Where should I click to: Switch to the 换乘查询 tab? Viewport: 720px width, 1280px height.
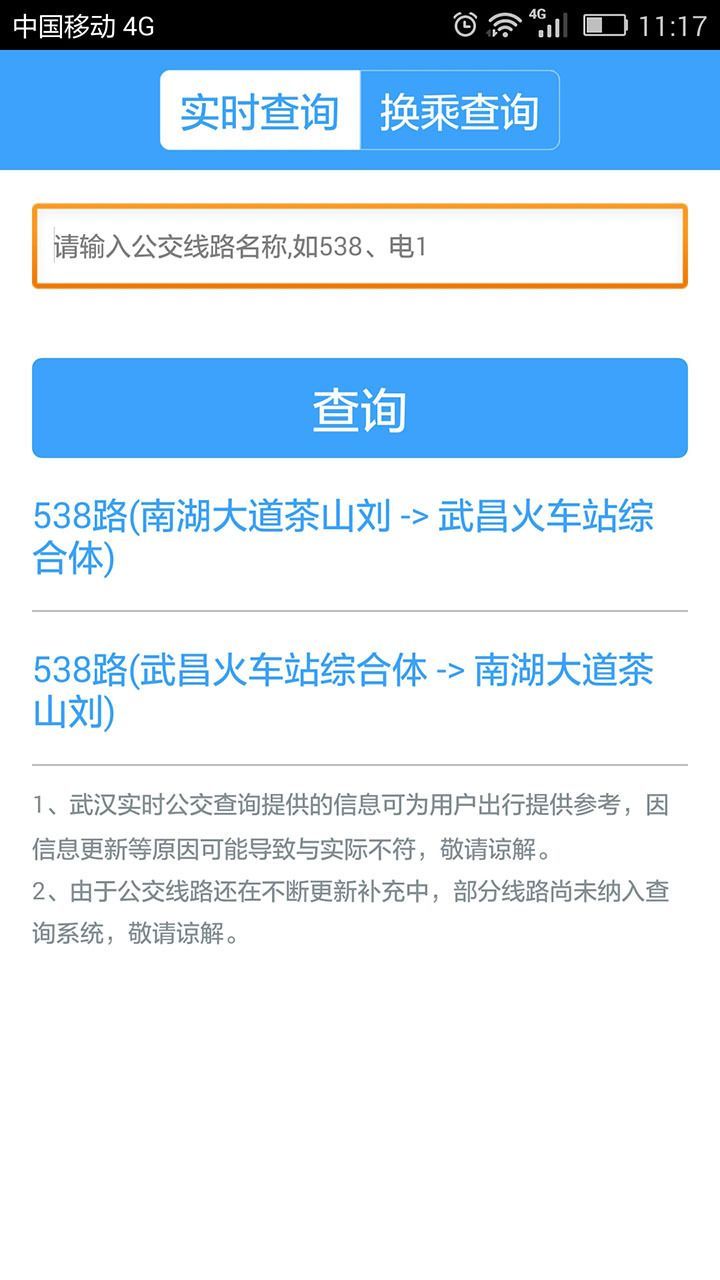pos(459,111)
